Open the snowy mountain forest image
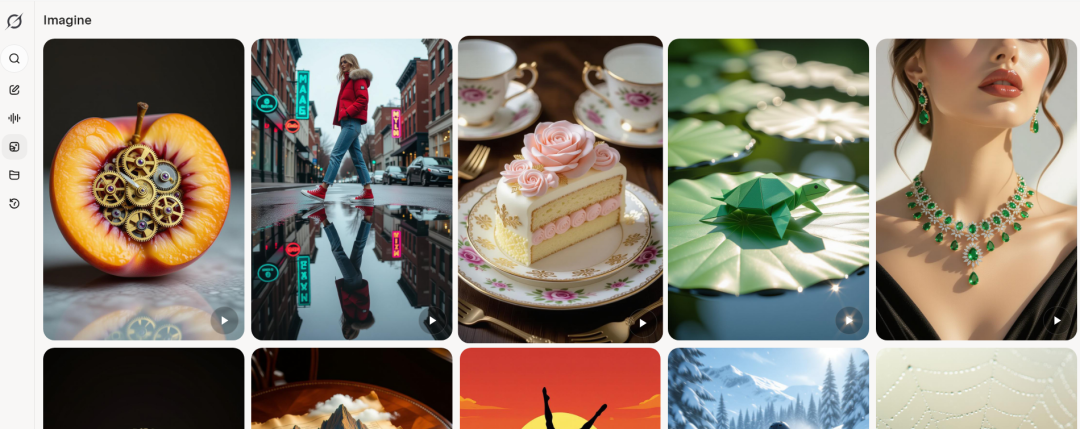The image size is (1080, 429). [x=768, y=390]
